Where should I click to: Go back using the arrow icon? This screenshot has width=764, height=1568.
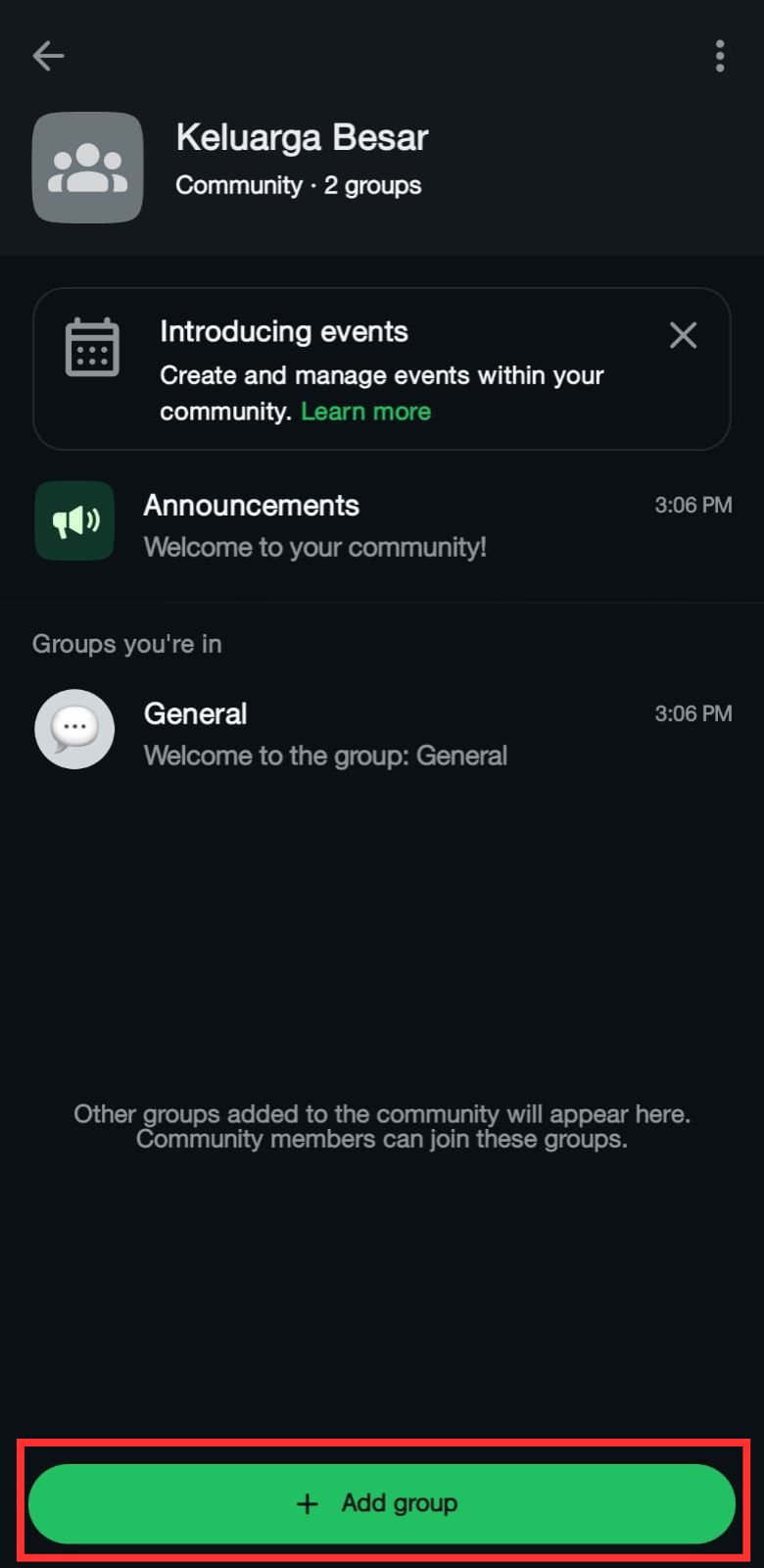click(x=48, y=56)
